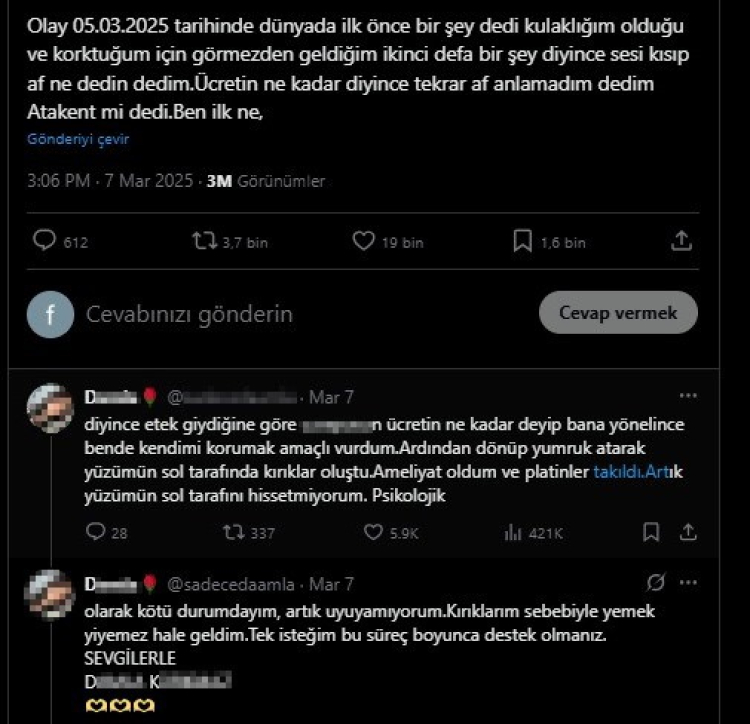Viewport: 750px width, 724px height.
Task: Repost the main post with 3,7 bin reposts
Action: tap(205, 241)
